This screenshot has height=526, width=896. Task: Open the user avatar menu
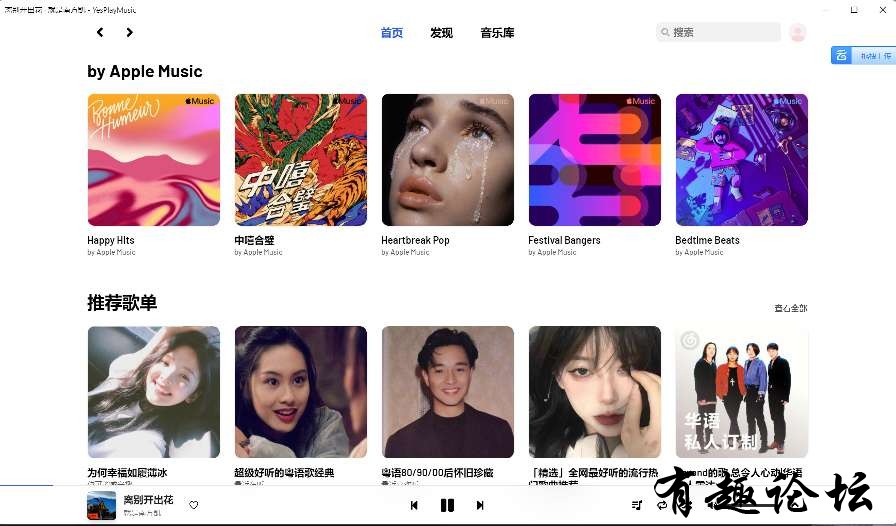click(x=797, y=32)
